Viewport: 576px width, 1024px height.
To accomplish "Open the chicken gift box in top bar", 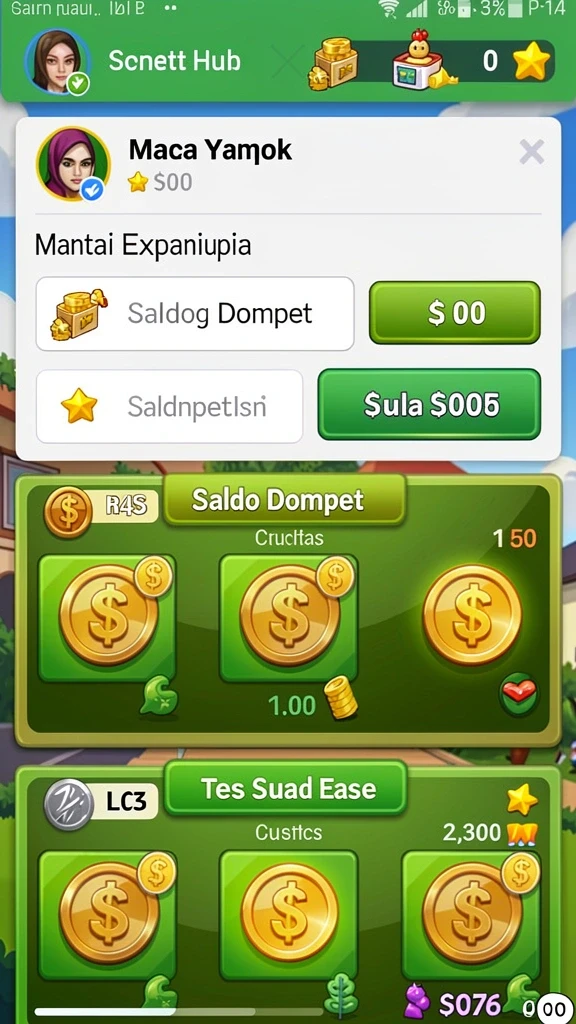I will [421, 61].
